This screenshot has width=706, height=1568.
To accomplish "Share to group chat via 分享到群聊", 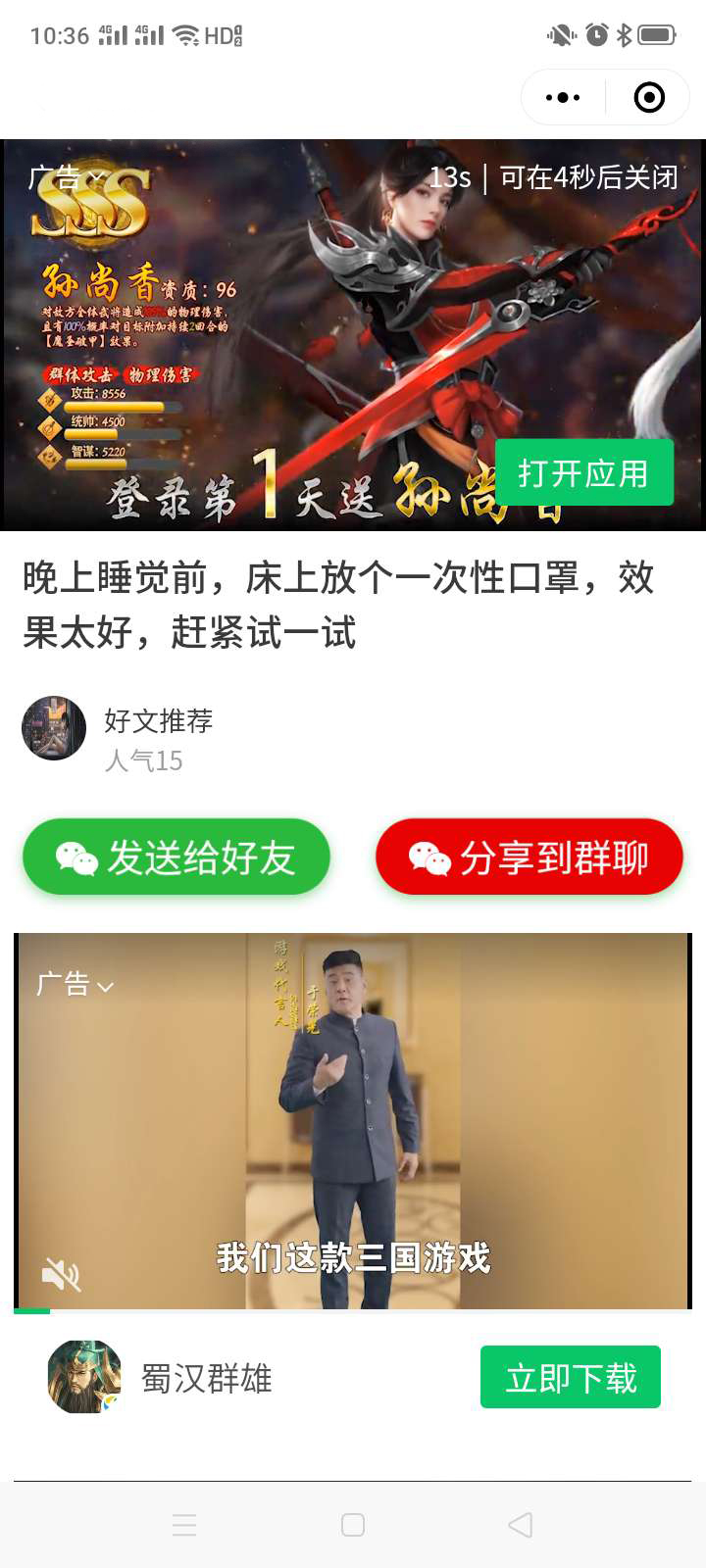I will coord(529,857).
